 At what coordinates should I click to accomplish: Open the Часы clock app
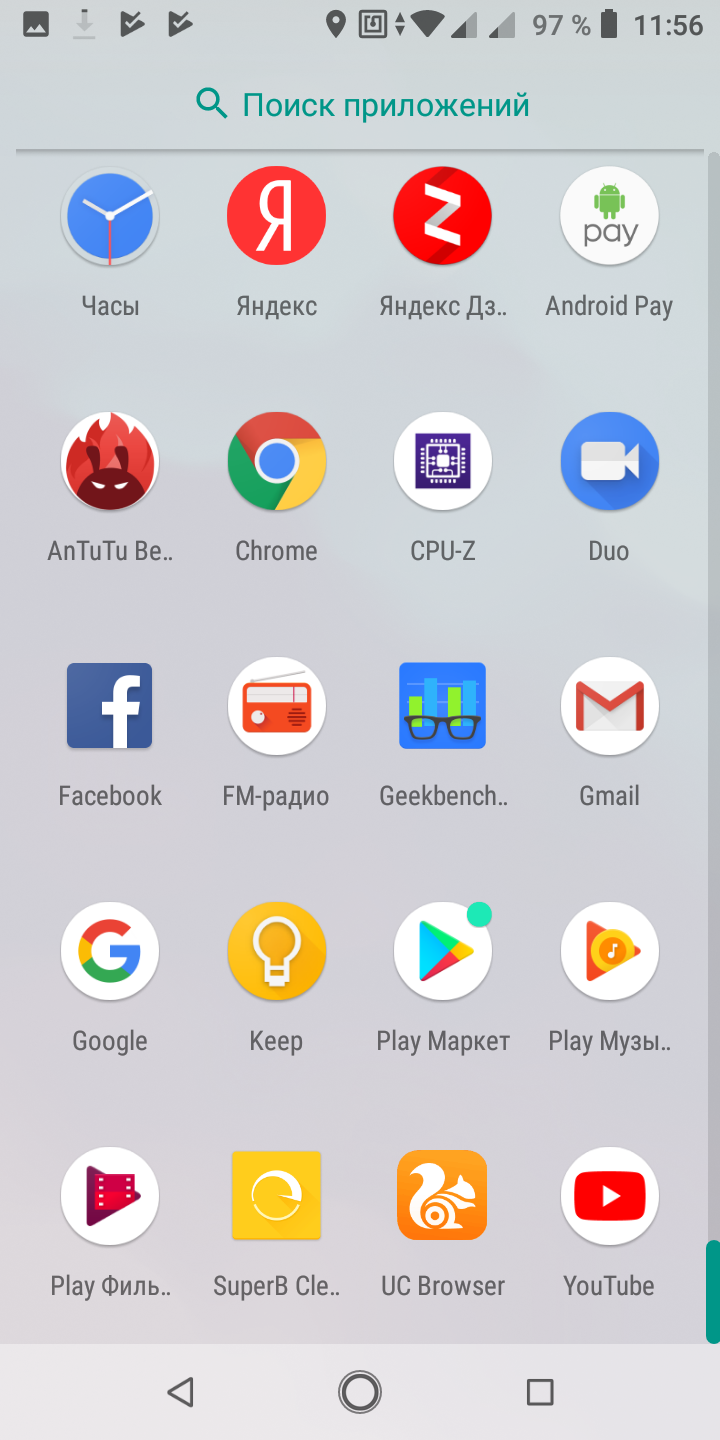pyautogui.click(x=110, y=217)
